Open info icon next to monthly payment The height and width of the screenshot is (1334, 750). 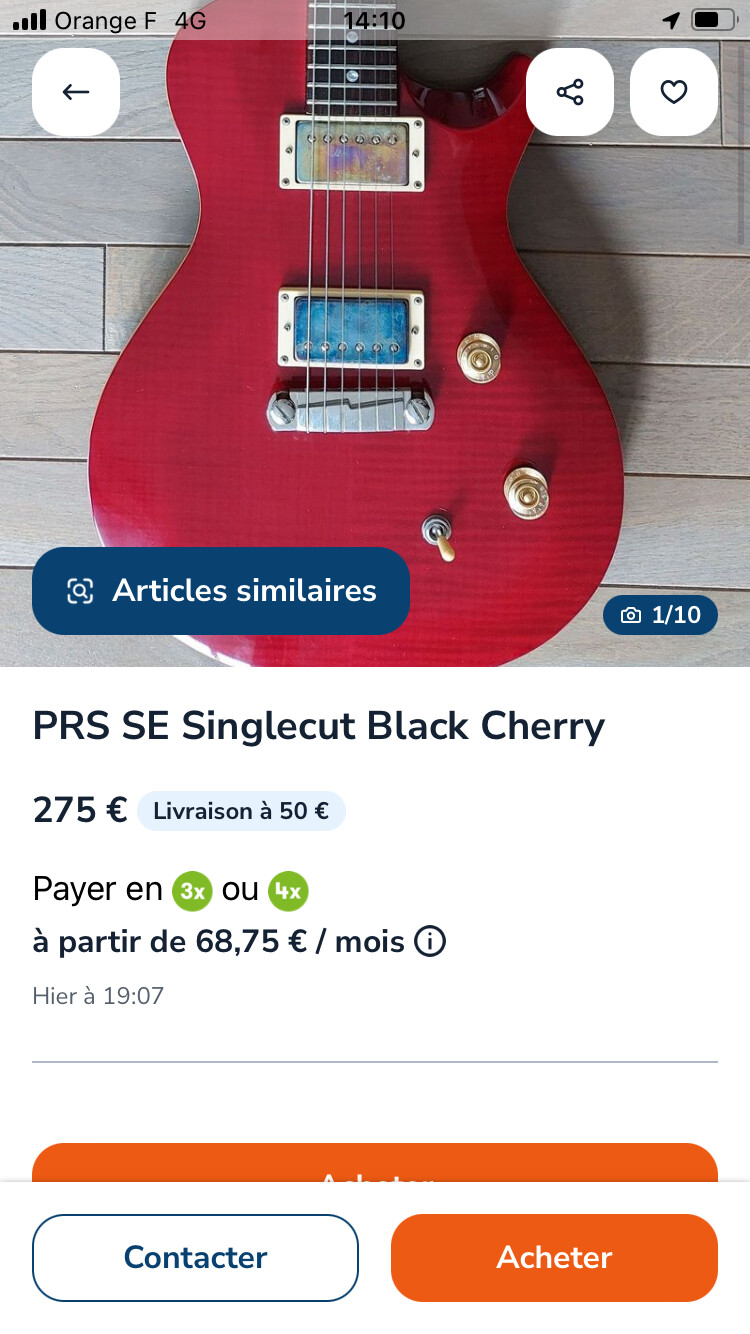[430, 942]
